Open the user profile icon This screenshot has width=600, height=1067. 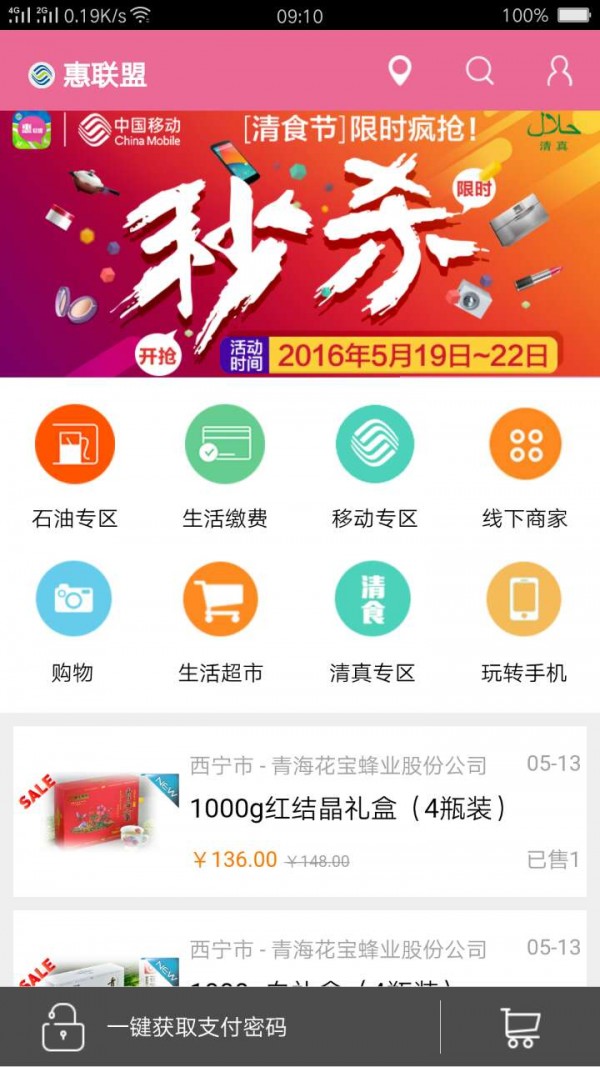(559, 72)
